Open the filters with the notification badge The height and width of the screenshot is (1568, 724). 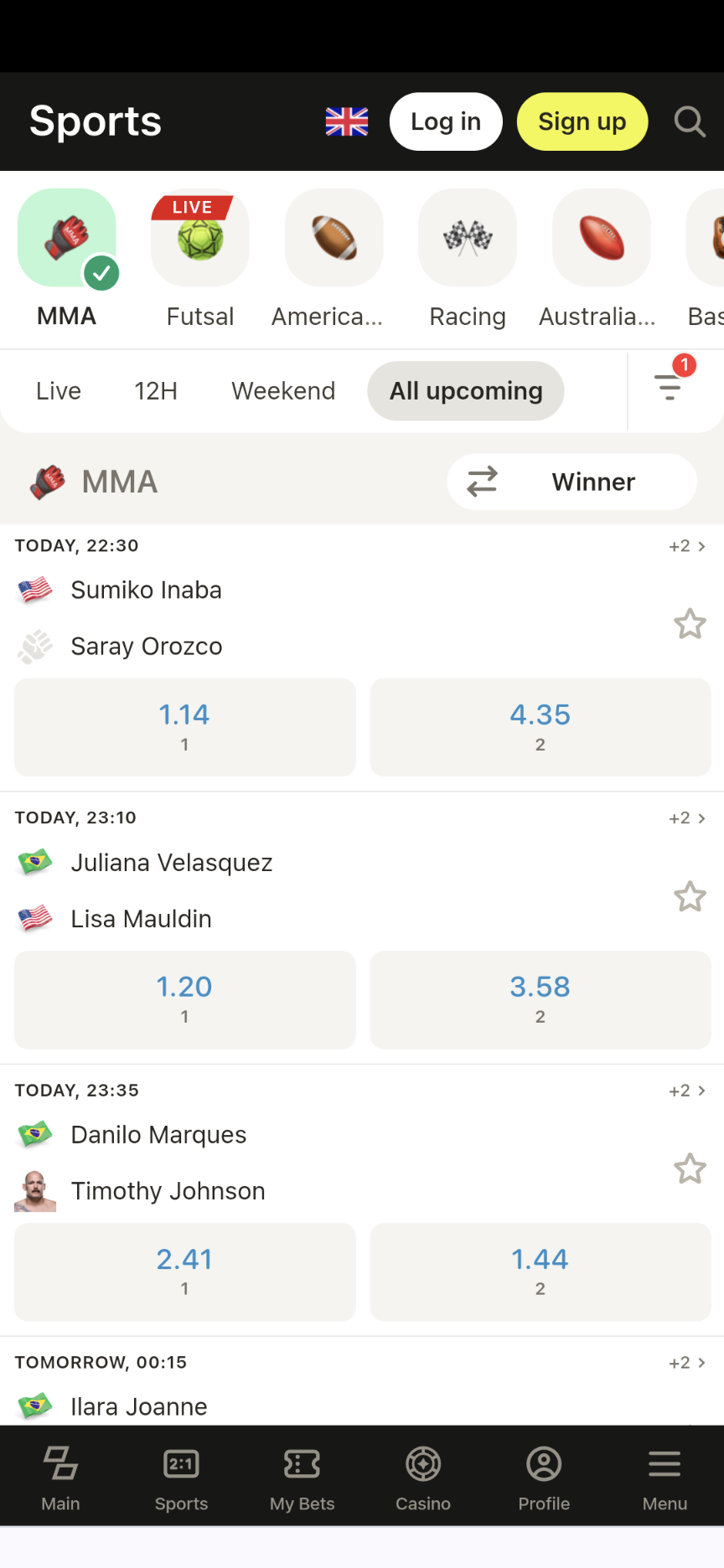tap(668, 390)
